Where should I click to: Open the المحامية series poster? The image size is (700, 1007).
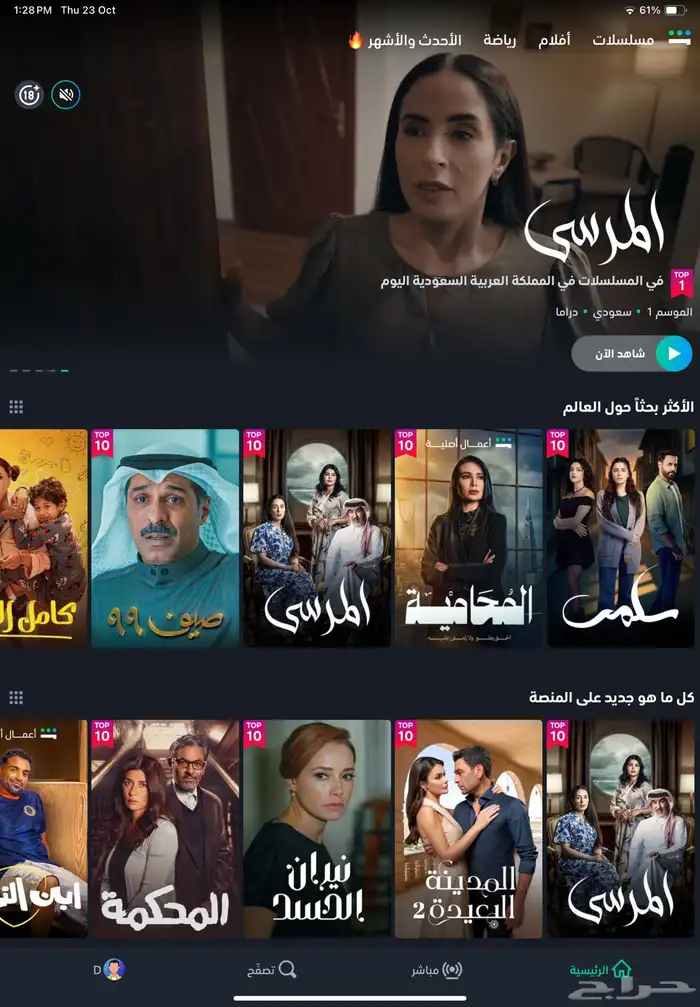point(469,538)
